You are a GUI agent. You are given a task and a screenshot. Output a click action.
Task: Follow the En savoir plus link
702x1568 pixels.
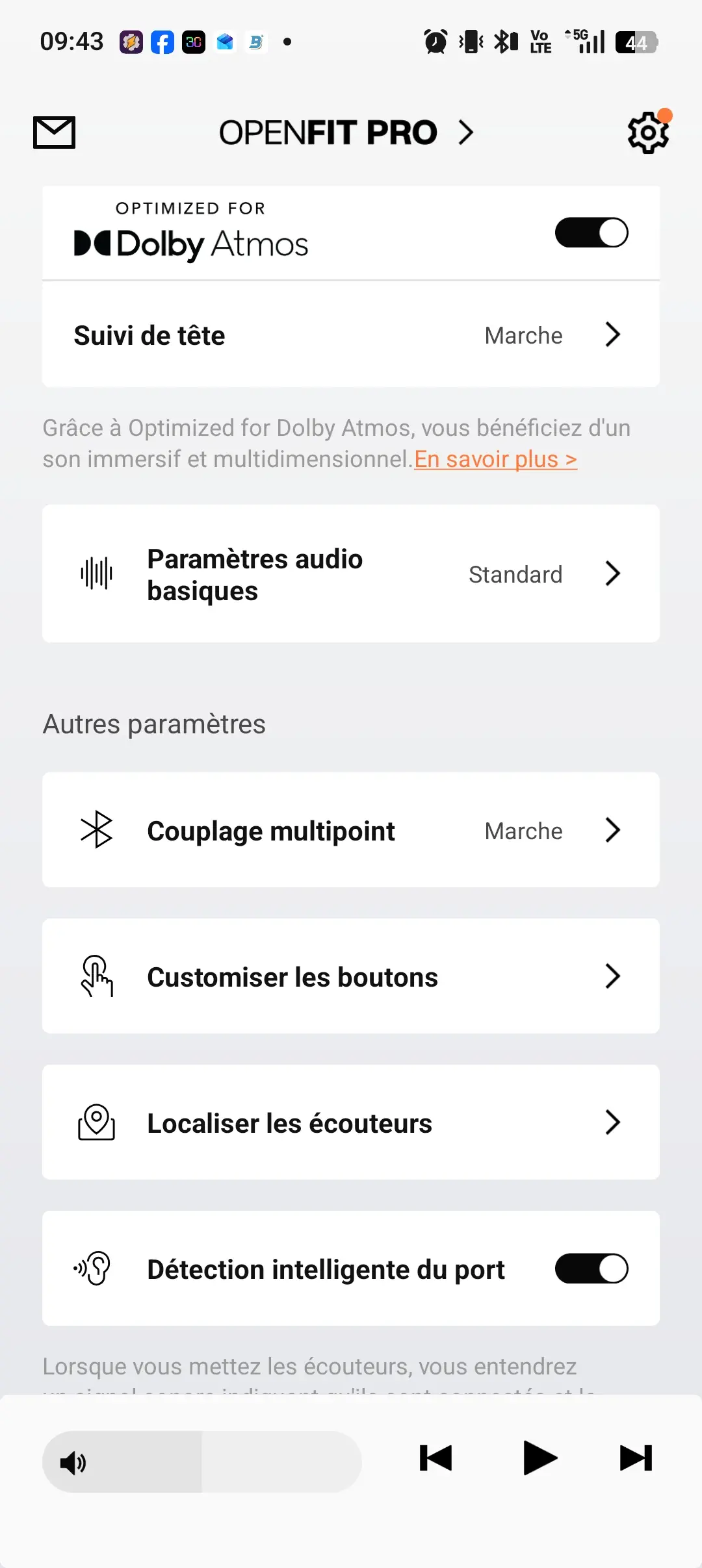[x=495, y=459]
